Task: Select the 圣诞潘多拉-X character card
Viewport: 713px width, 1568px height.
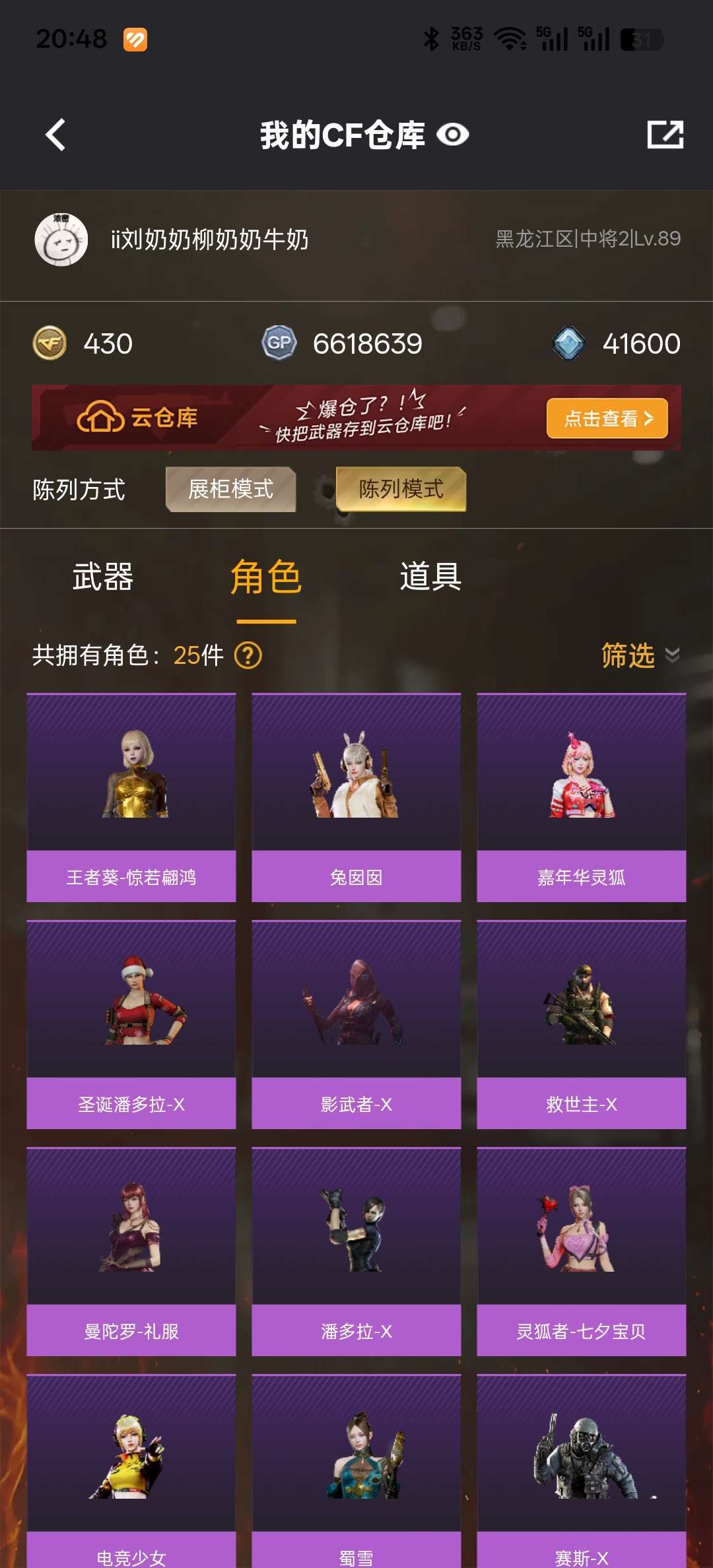Action: pyautogui.click(x=131, y=1024)
